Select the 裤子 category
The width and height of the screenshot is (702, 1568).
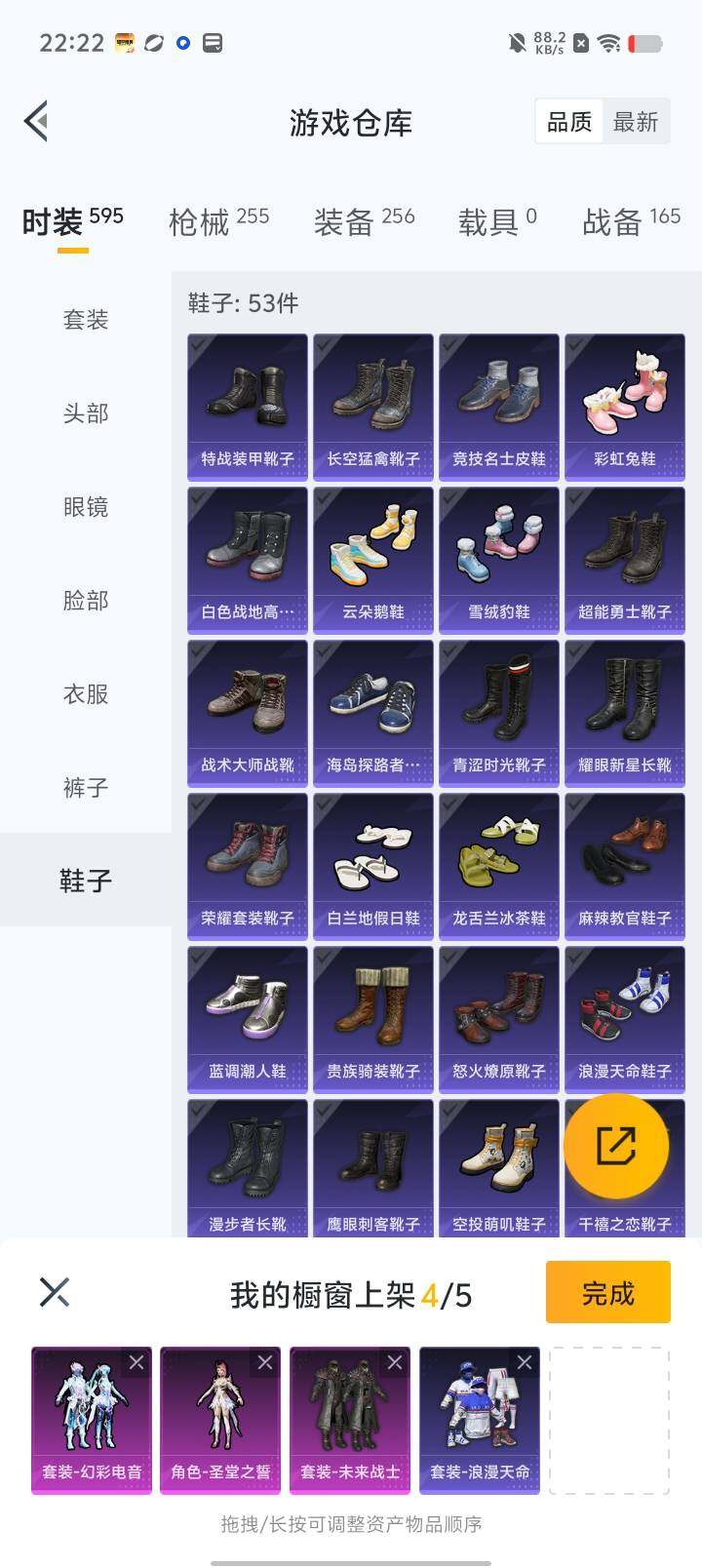86,788
